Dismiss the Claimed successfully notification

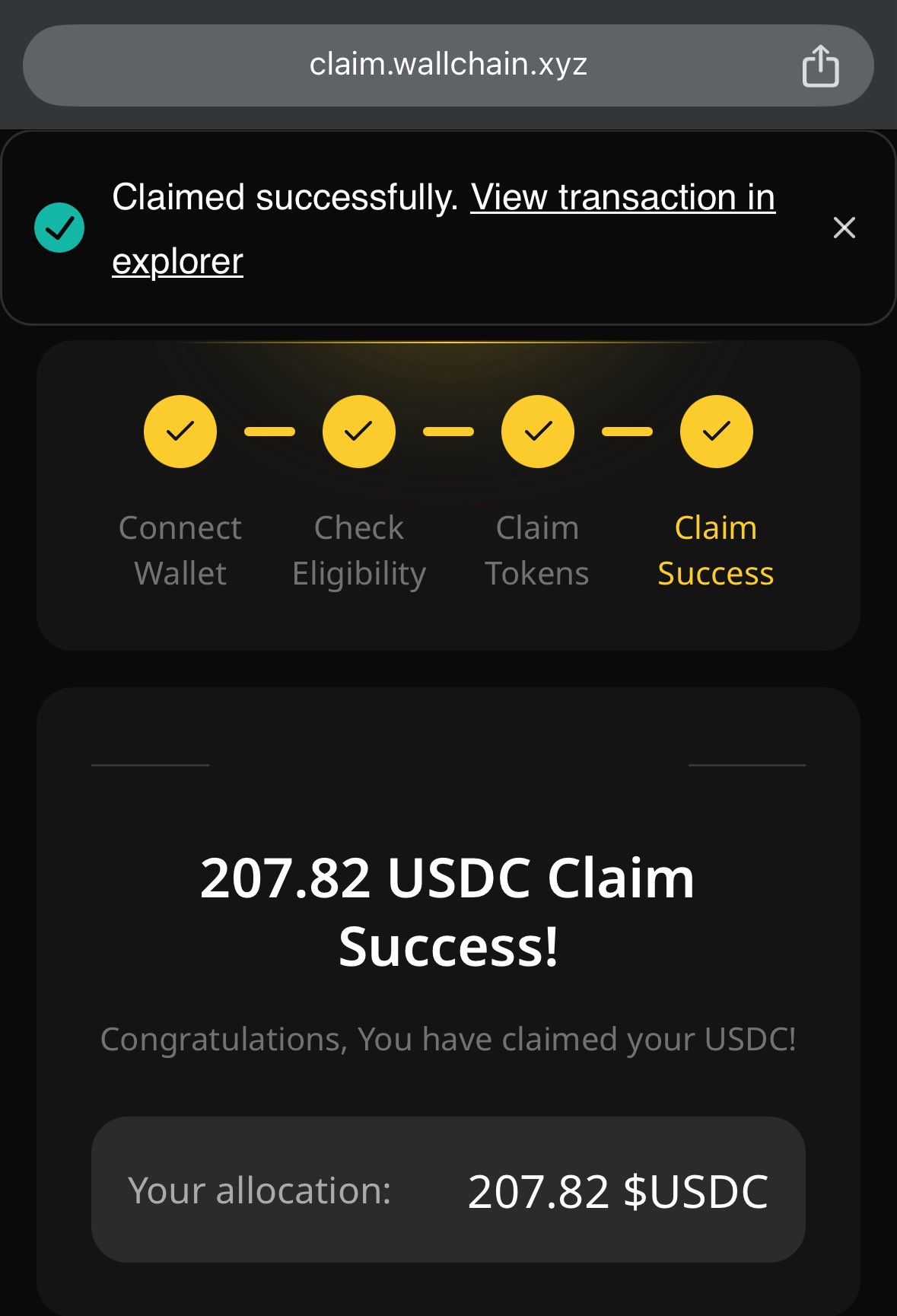[x=844, y=228]
